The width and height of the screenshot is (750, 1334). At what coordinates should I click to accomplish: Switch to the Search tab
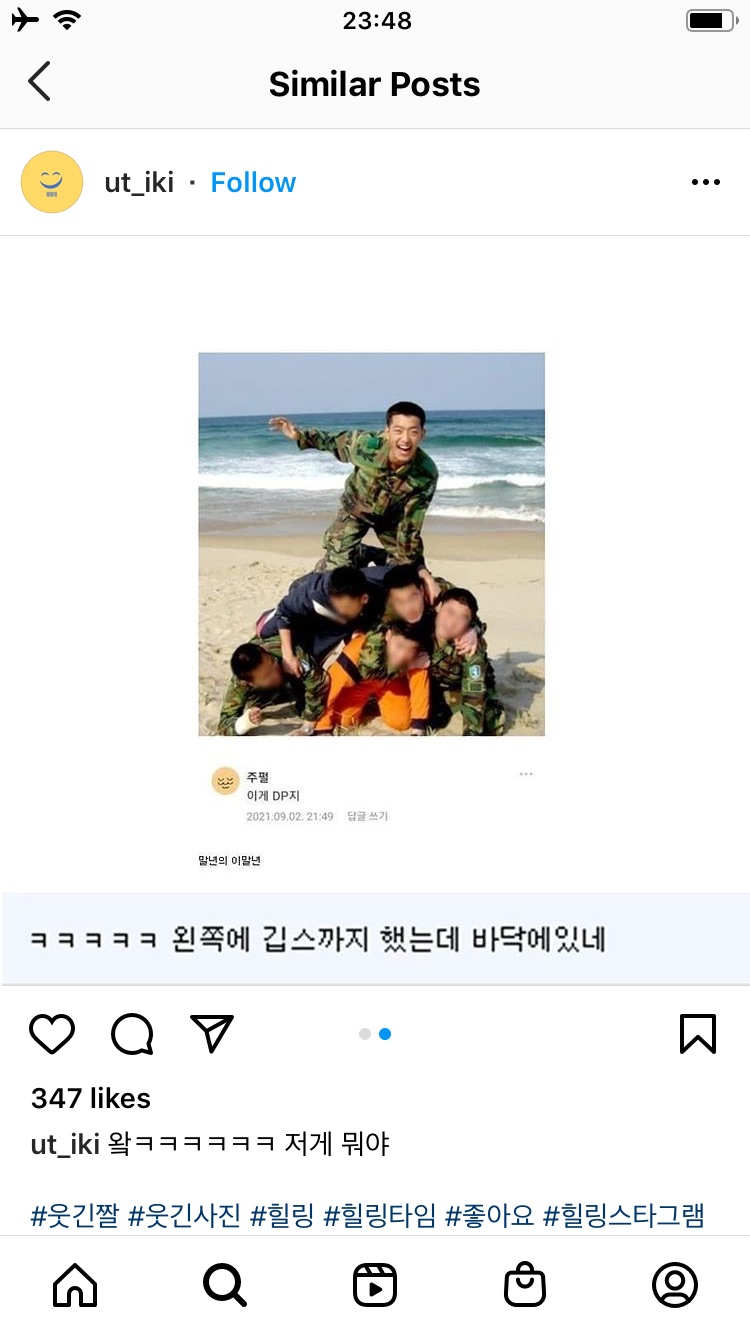click(x=225, y=1285)
